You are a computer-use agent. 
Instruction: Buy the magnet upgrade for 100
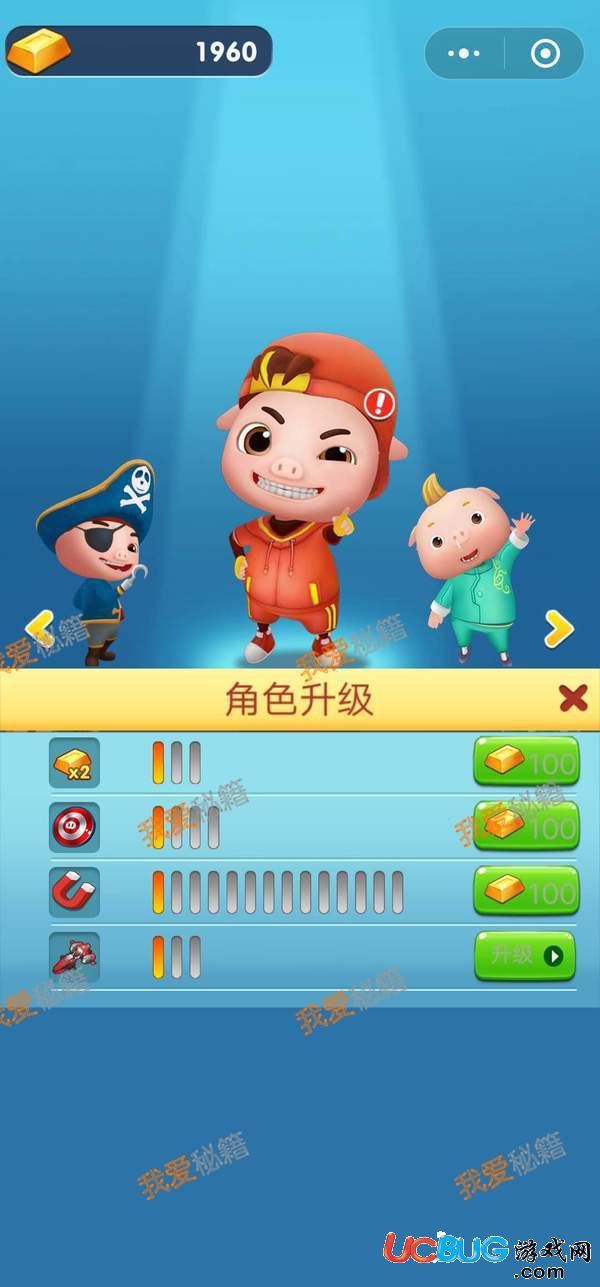point(526,890)
